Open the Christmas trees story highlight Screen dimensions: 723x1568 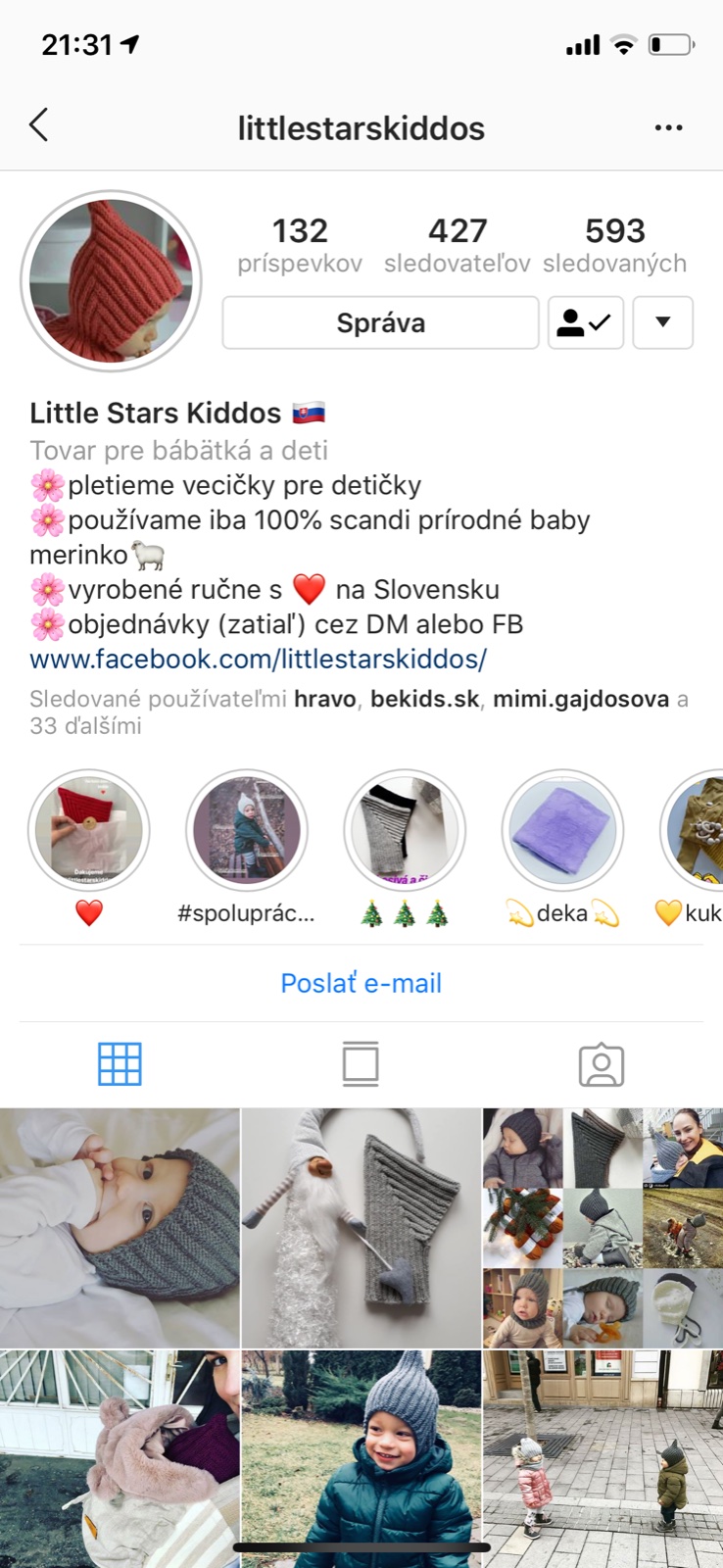point(405,831)
